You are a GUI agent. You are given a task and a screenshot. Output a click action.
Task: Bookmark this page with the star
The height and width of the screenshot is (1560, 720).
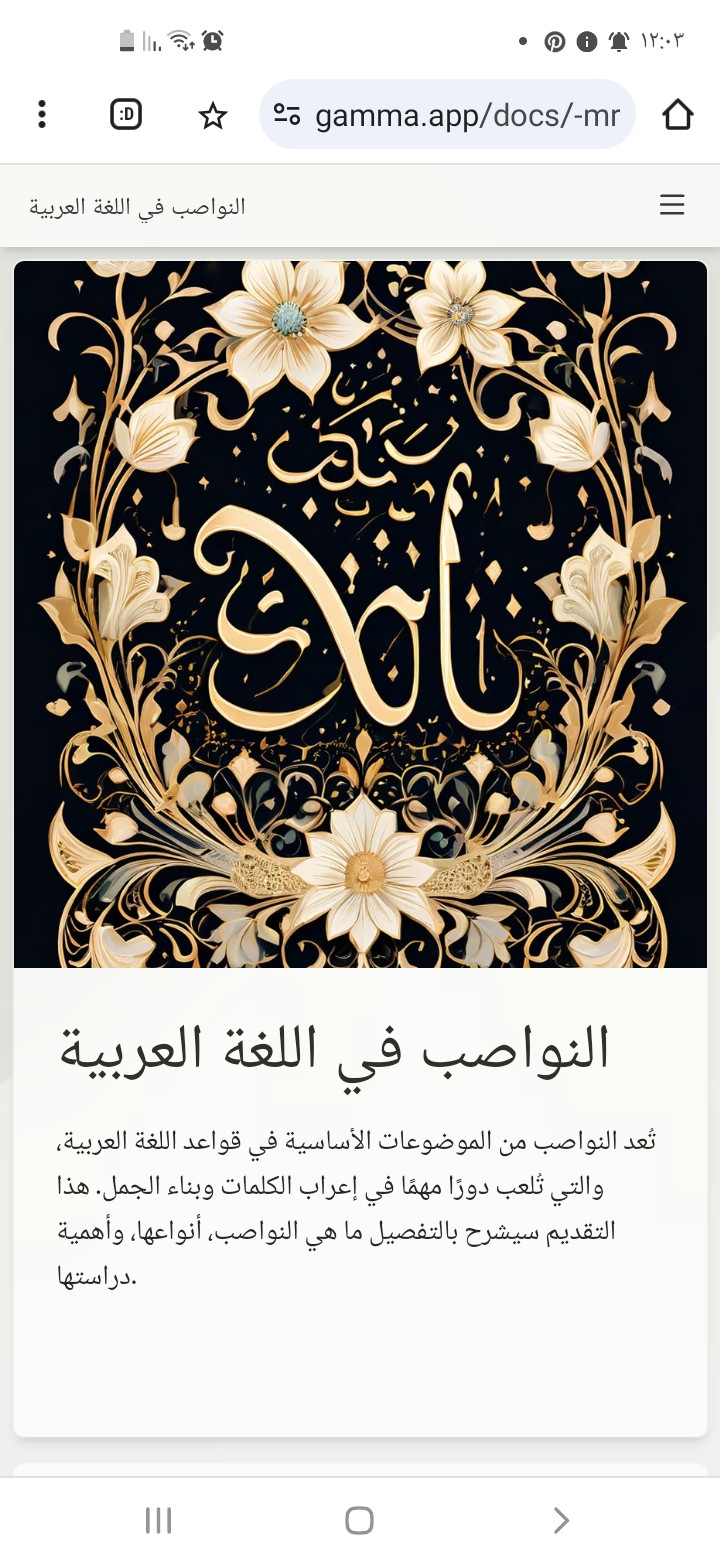coord(212,116)
